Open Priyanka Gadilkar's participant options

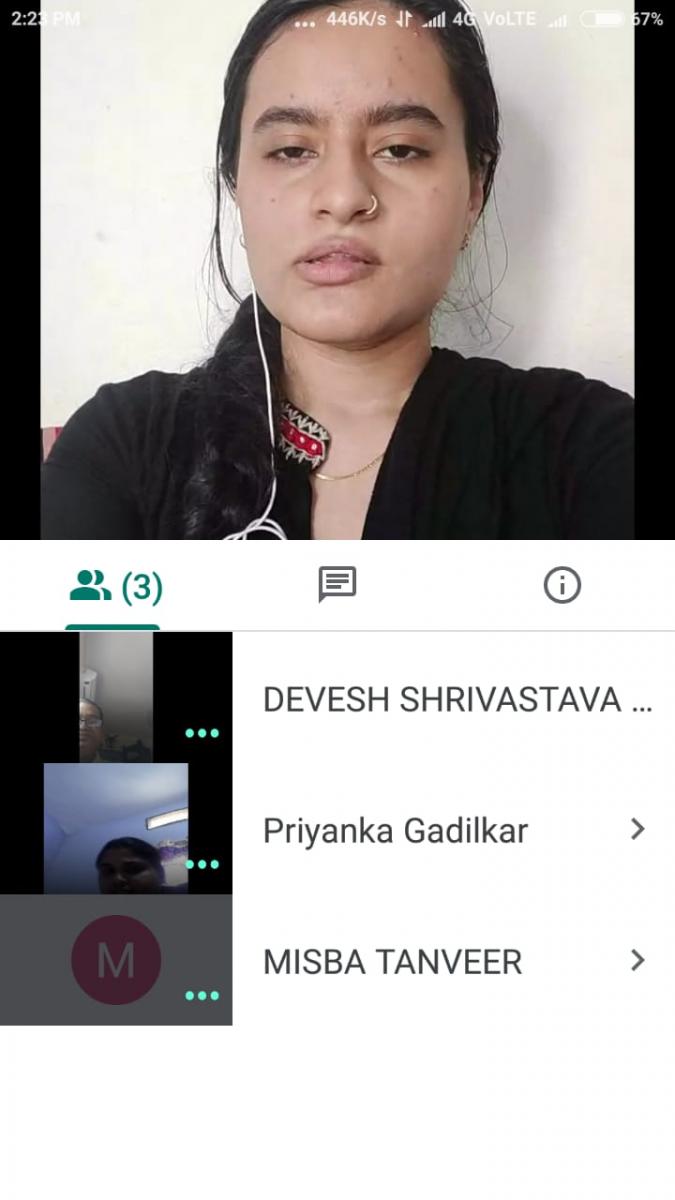637,830
